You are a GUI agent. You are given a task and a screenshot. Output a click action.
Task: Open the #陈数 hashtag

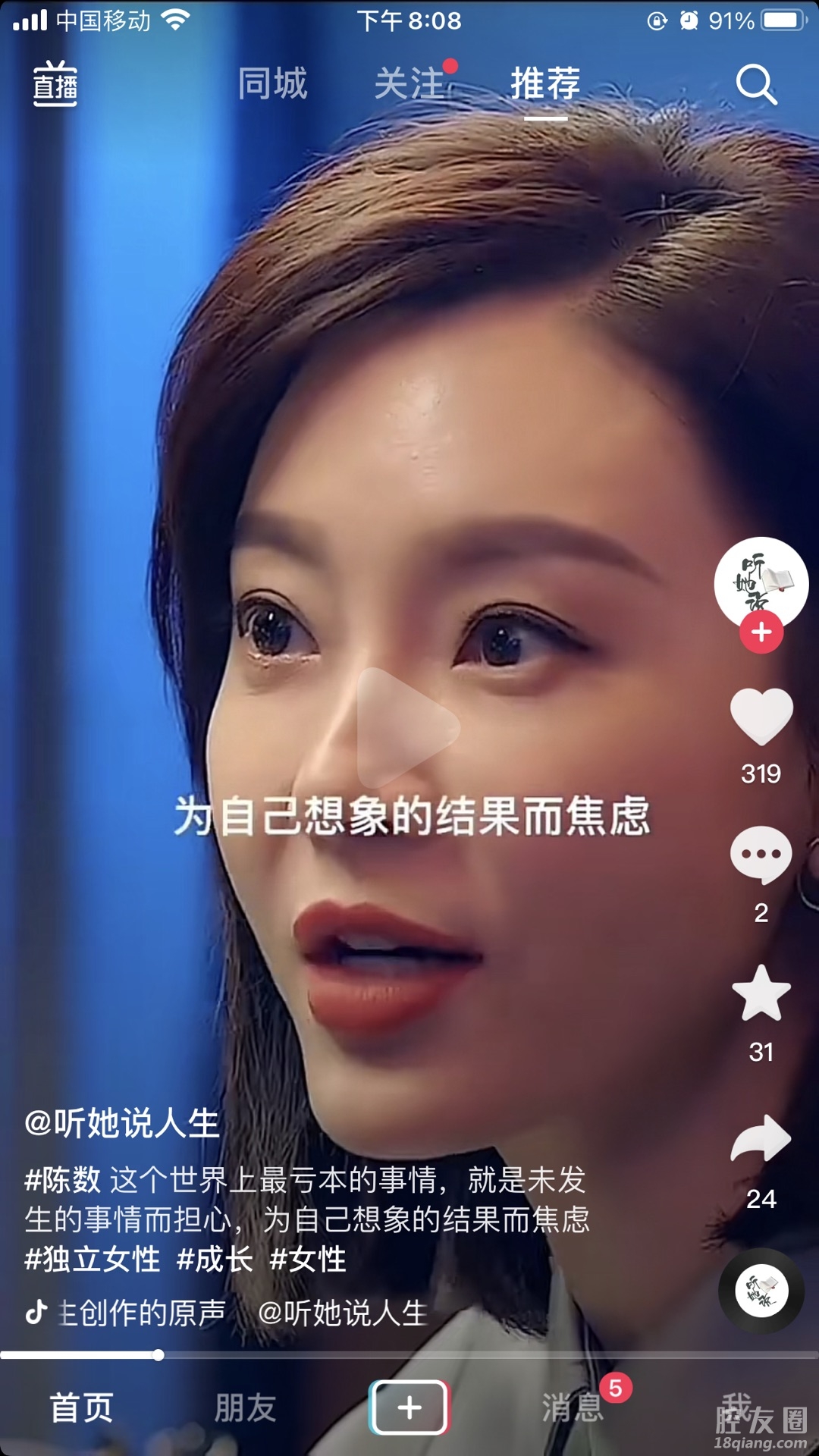pos(62,1180)
